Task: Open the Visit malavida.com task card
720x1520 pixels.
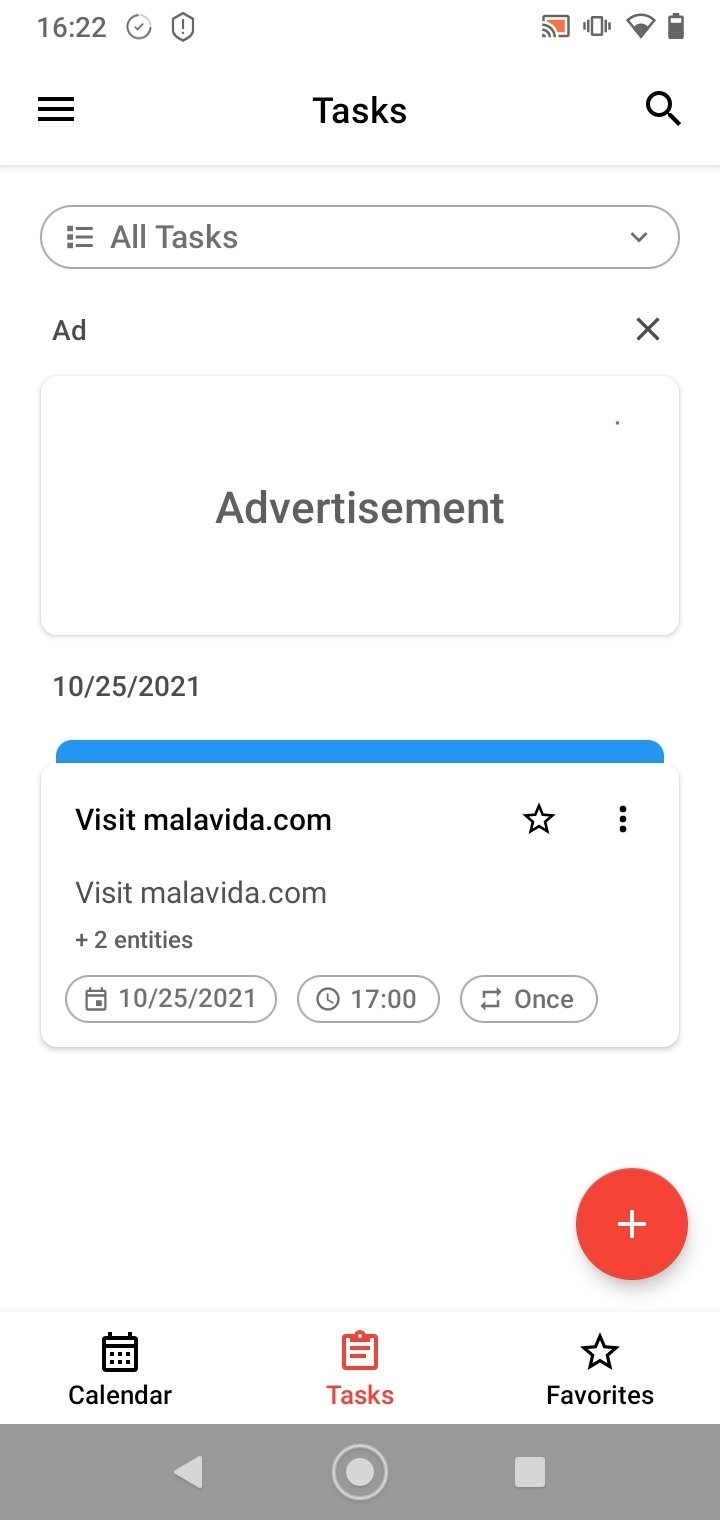Action: (360, 905)
